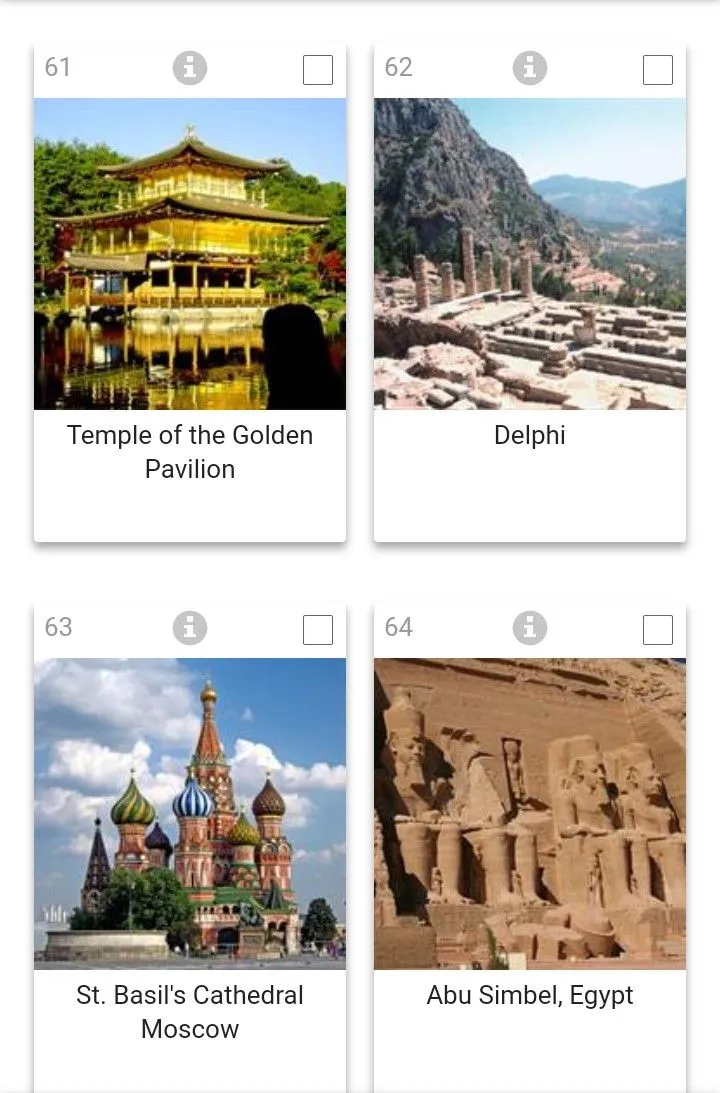
Task: Tick the Delphi checkbox
Action: [x=657, y=70]
